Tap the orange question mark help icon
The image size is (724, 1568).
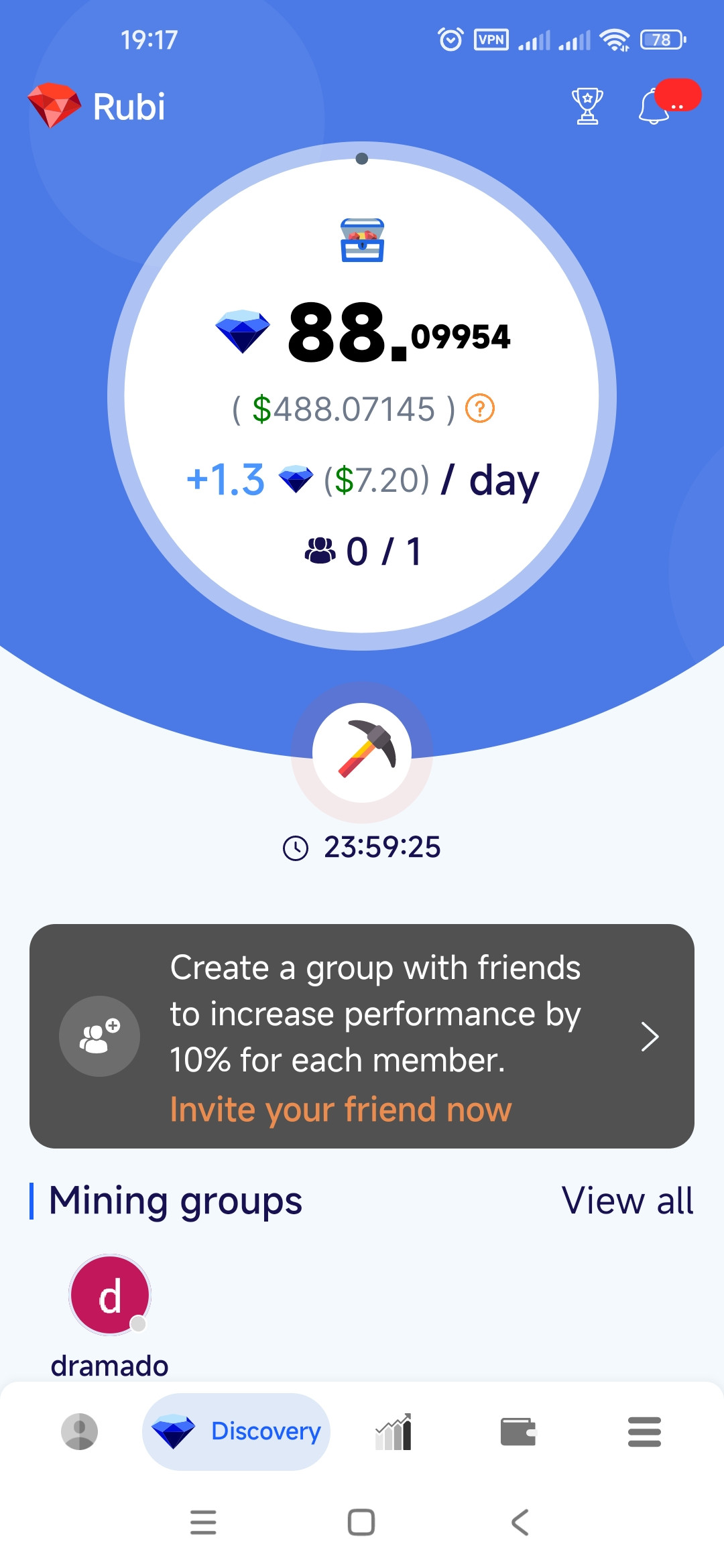480,409
